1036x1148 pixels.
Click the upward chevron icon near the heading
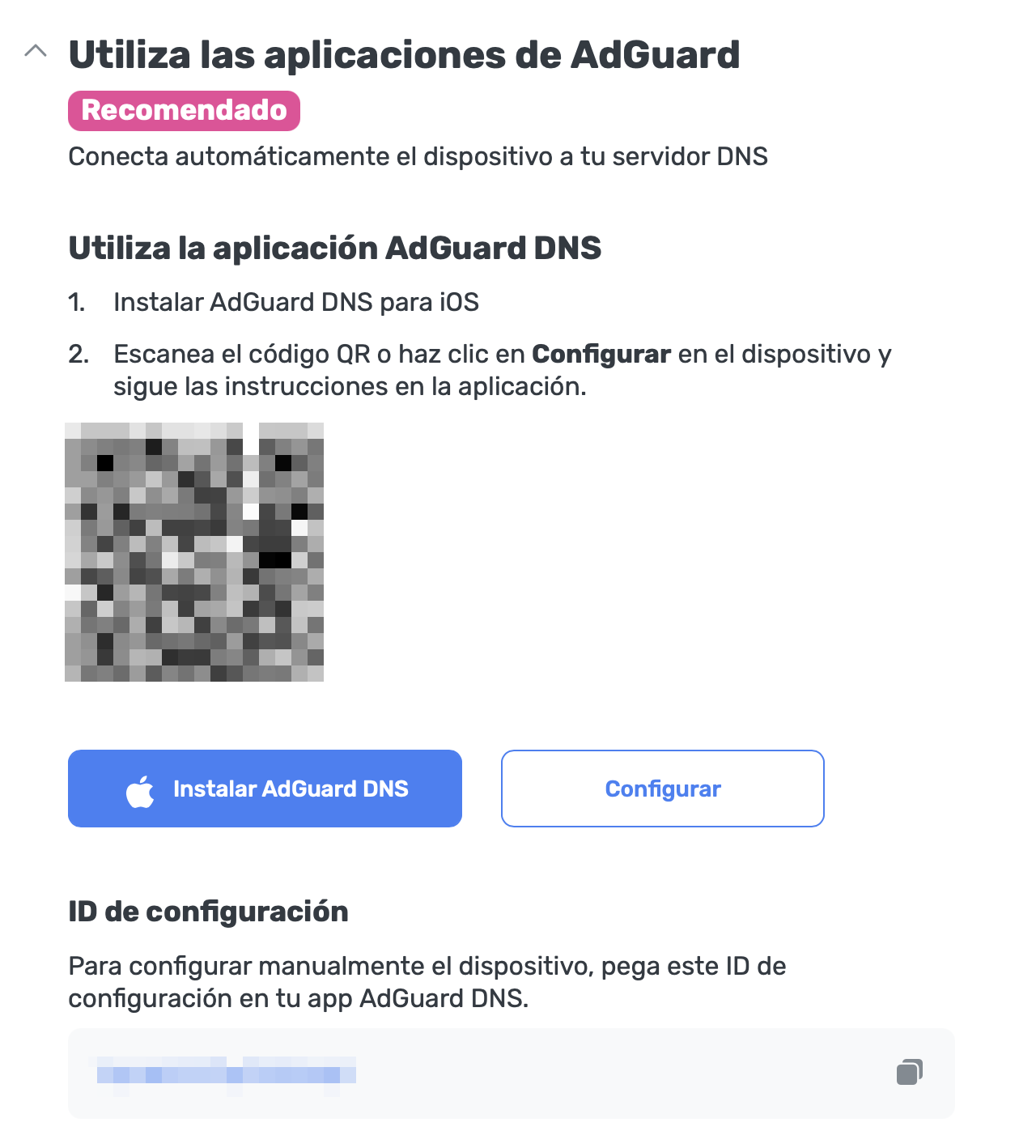click(x=34, y=50)
